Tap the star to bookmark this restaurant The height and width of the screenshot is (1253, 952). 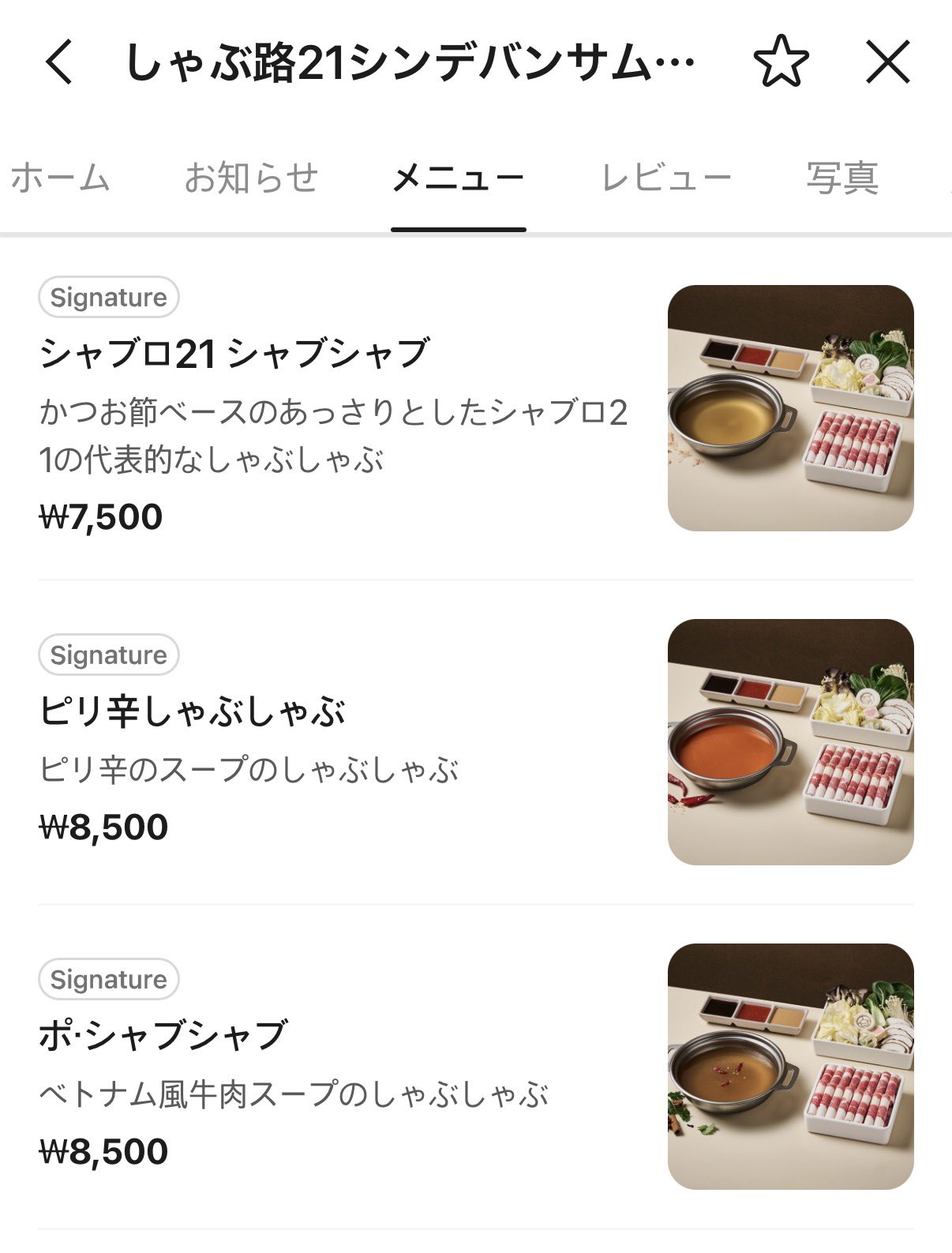[781, 63]
